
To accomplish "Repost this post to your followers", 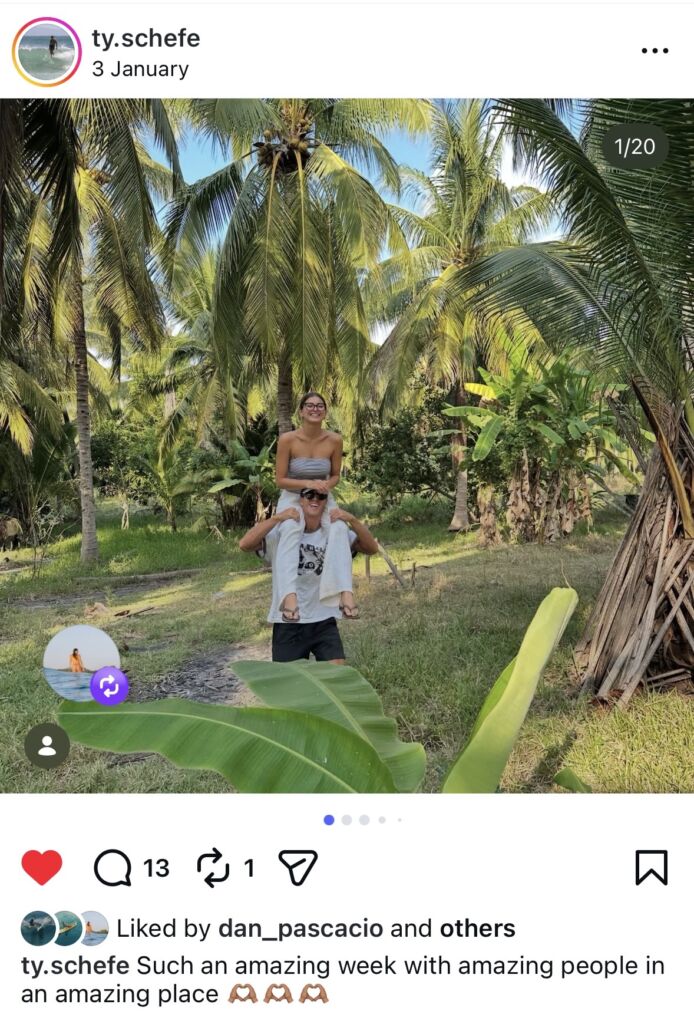I will (x=213, y=867).
